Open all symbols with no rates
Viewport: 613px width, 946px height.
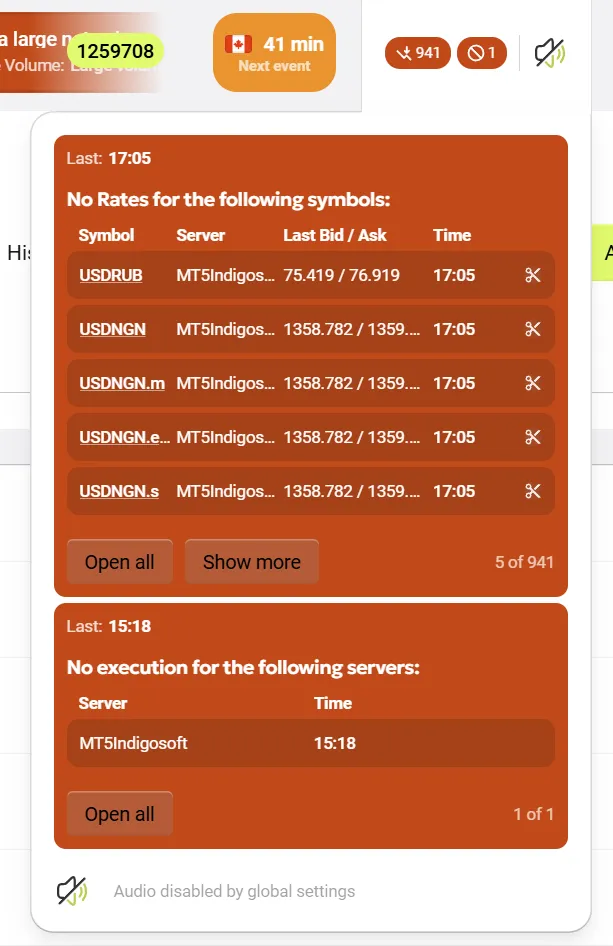click(x=120, y=562)
